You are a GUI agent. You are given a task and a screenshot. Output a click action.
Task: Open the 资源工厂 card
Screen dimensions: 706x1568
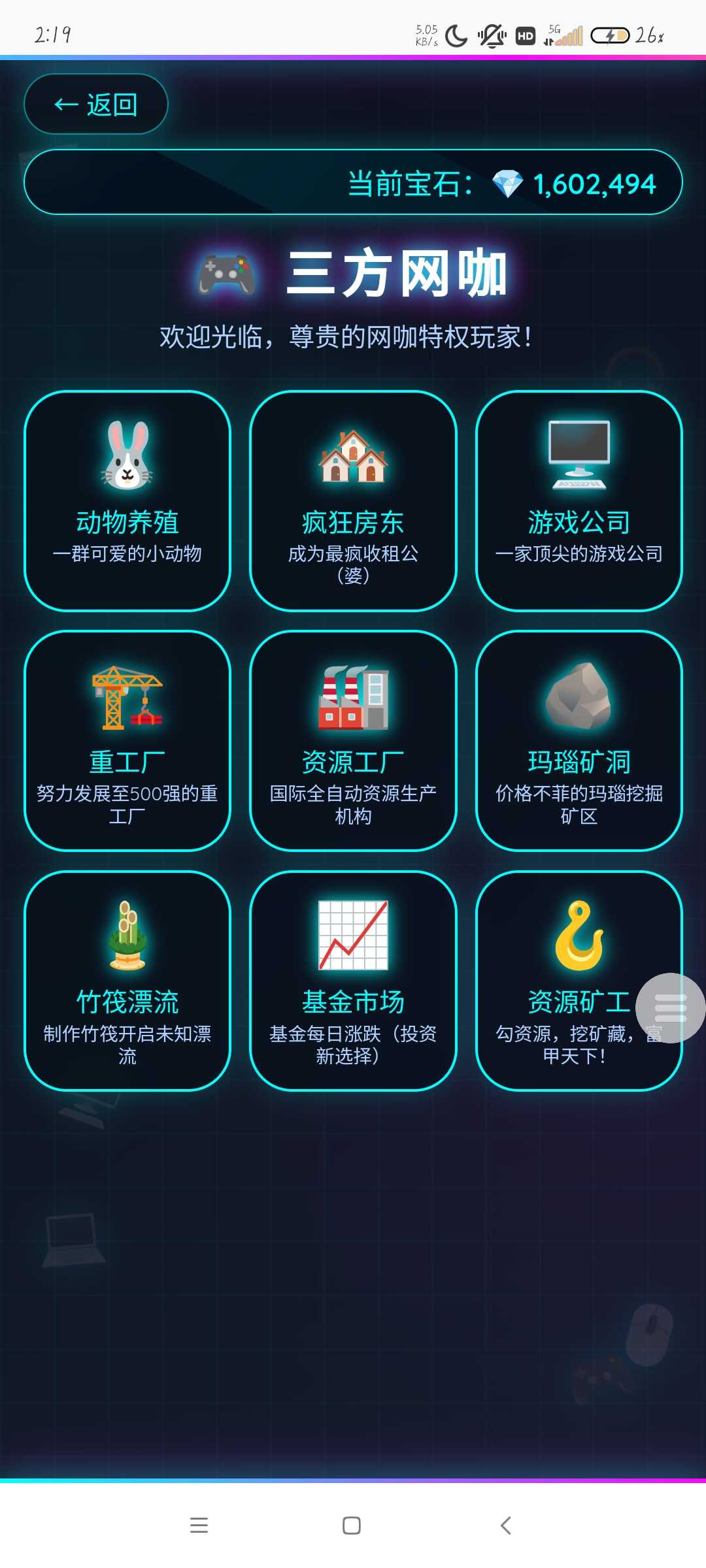[353, 741]
